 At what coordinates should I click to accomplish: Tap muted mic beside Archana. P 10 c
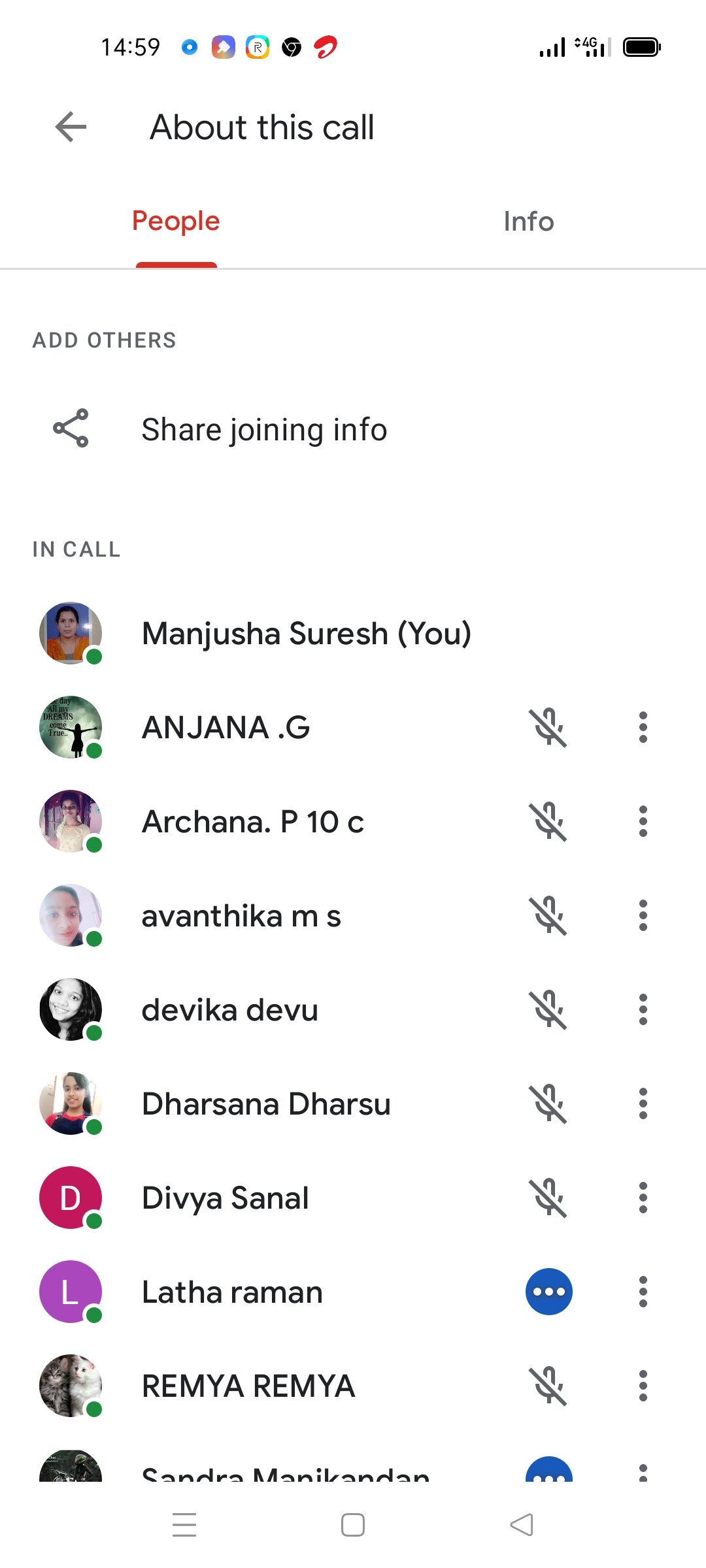click(549, 821)
